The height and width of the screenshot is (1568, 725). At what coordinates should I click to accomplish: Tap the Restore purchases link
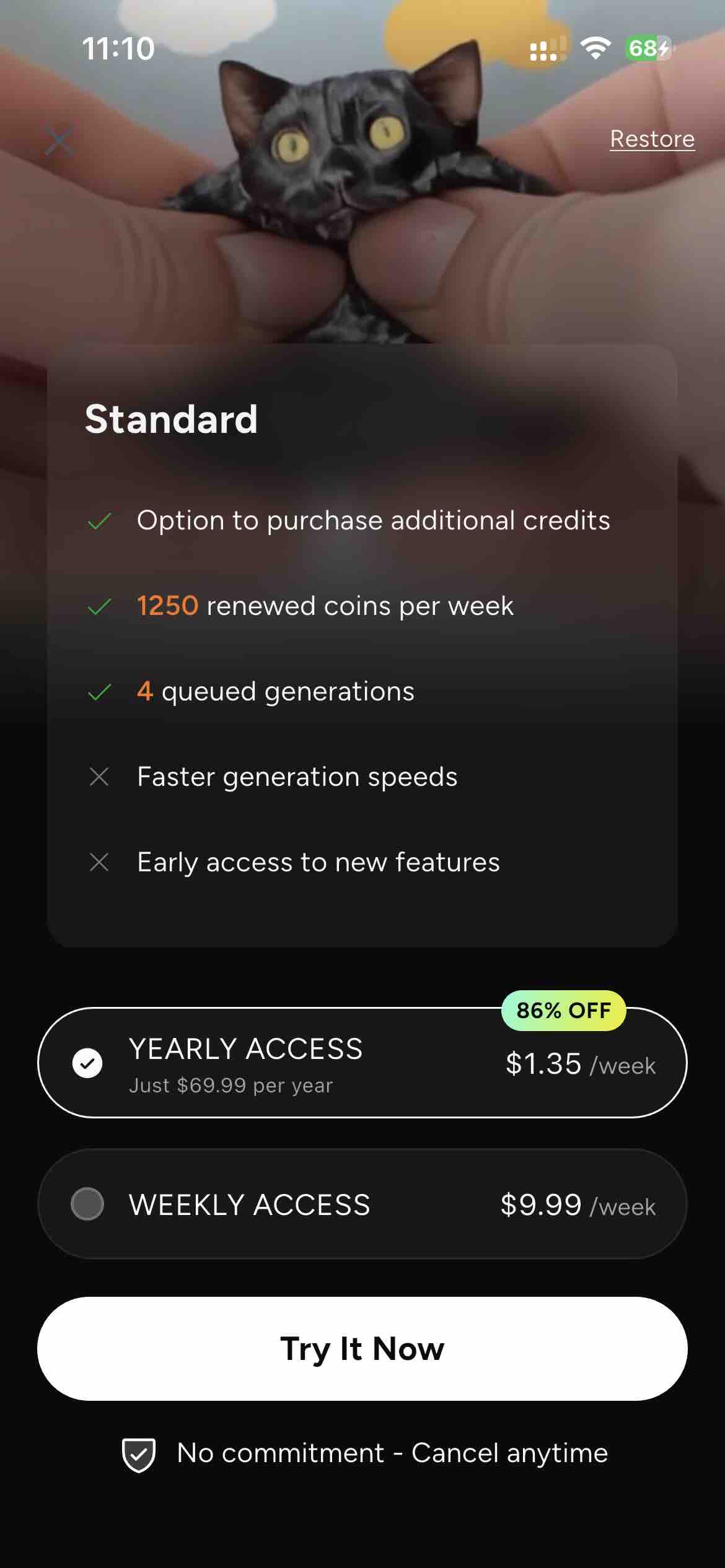652,139
